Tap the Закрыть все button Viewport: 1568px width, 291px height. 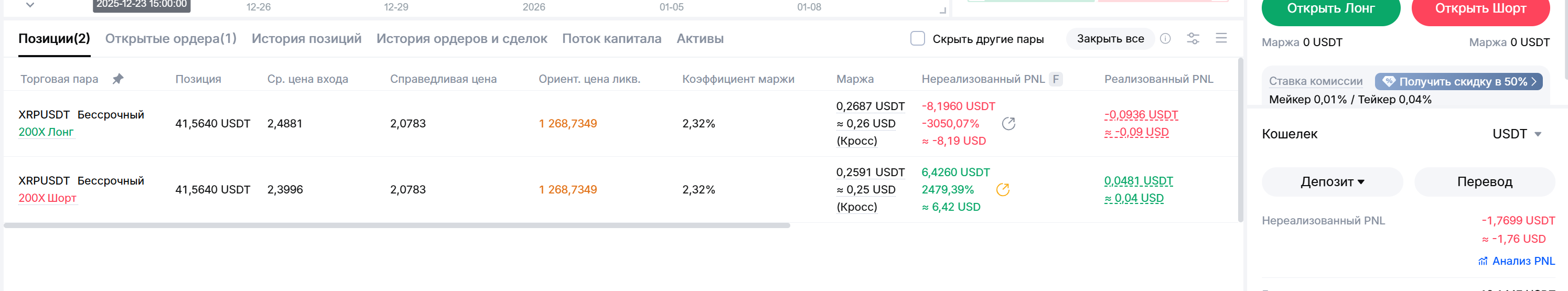click(x=1110, y=38)
